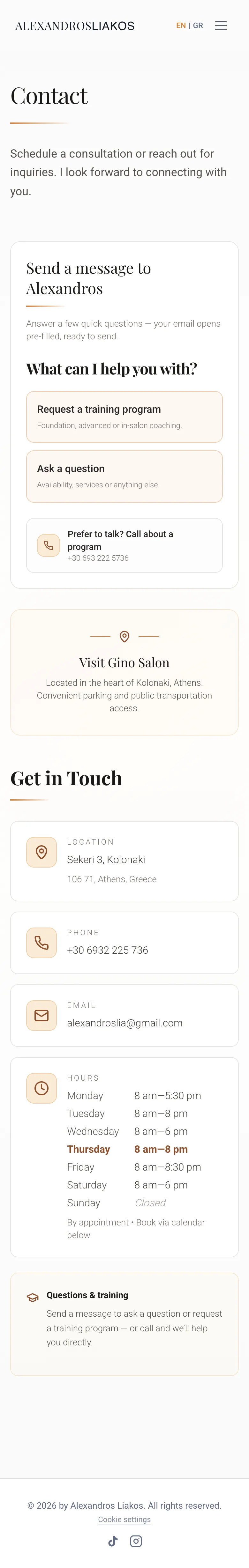Choose Request a training program

(x=124, y=417)
